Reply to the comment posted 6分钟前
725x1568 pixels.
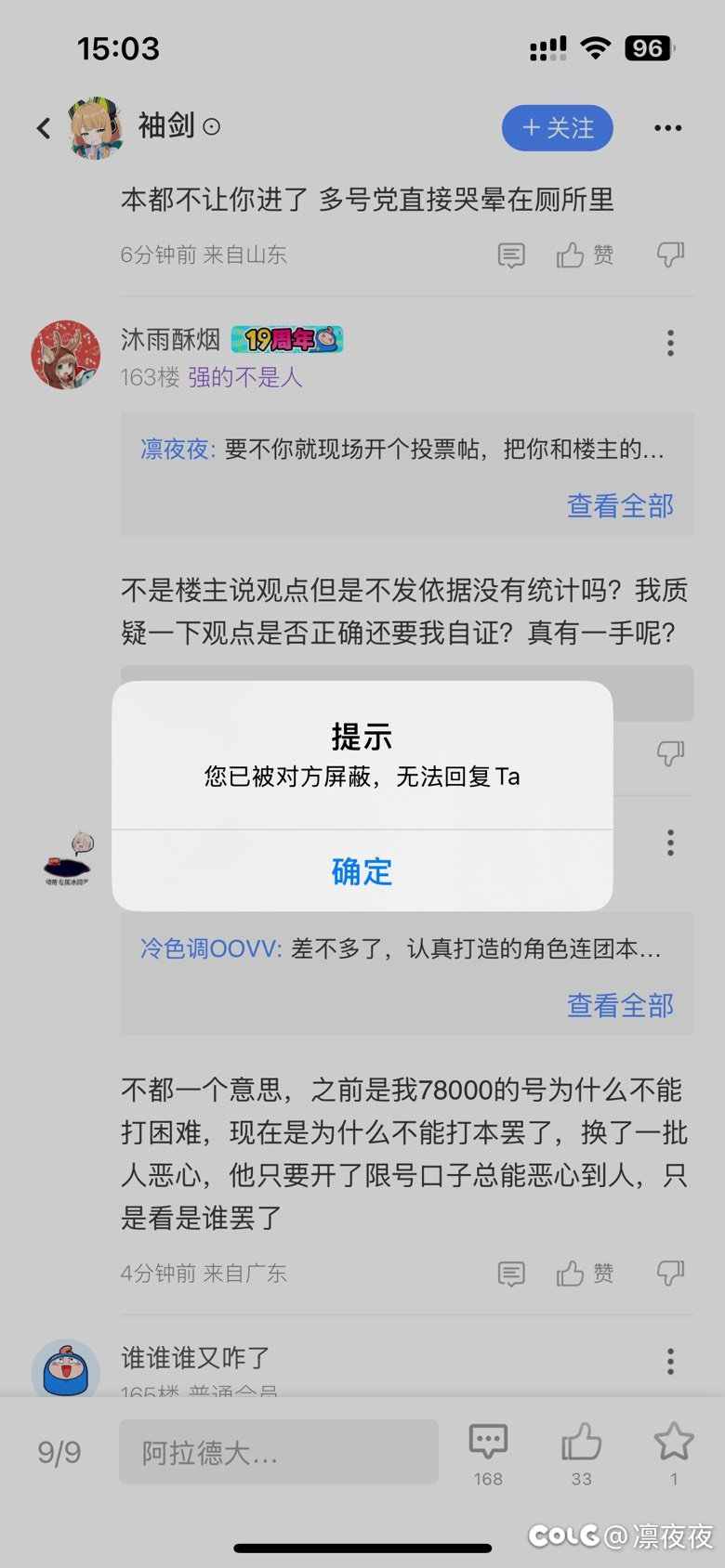[511, 255]
